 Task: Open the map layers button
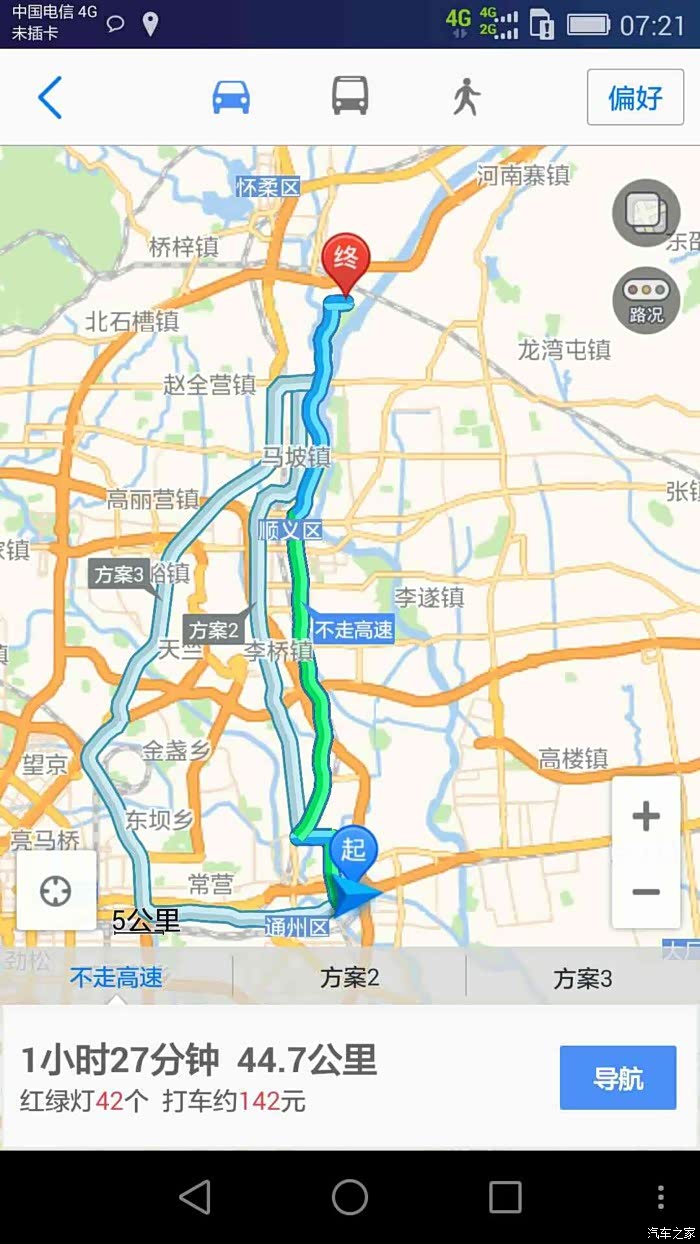pos(646,213)
